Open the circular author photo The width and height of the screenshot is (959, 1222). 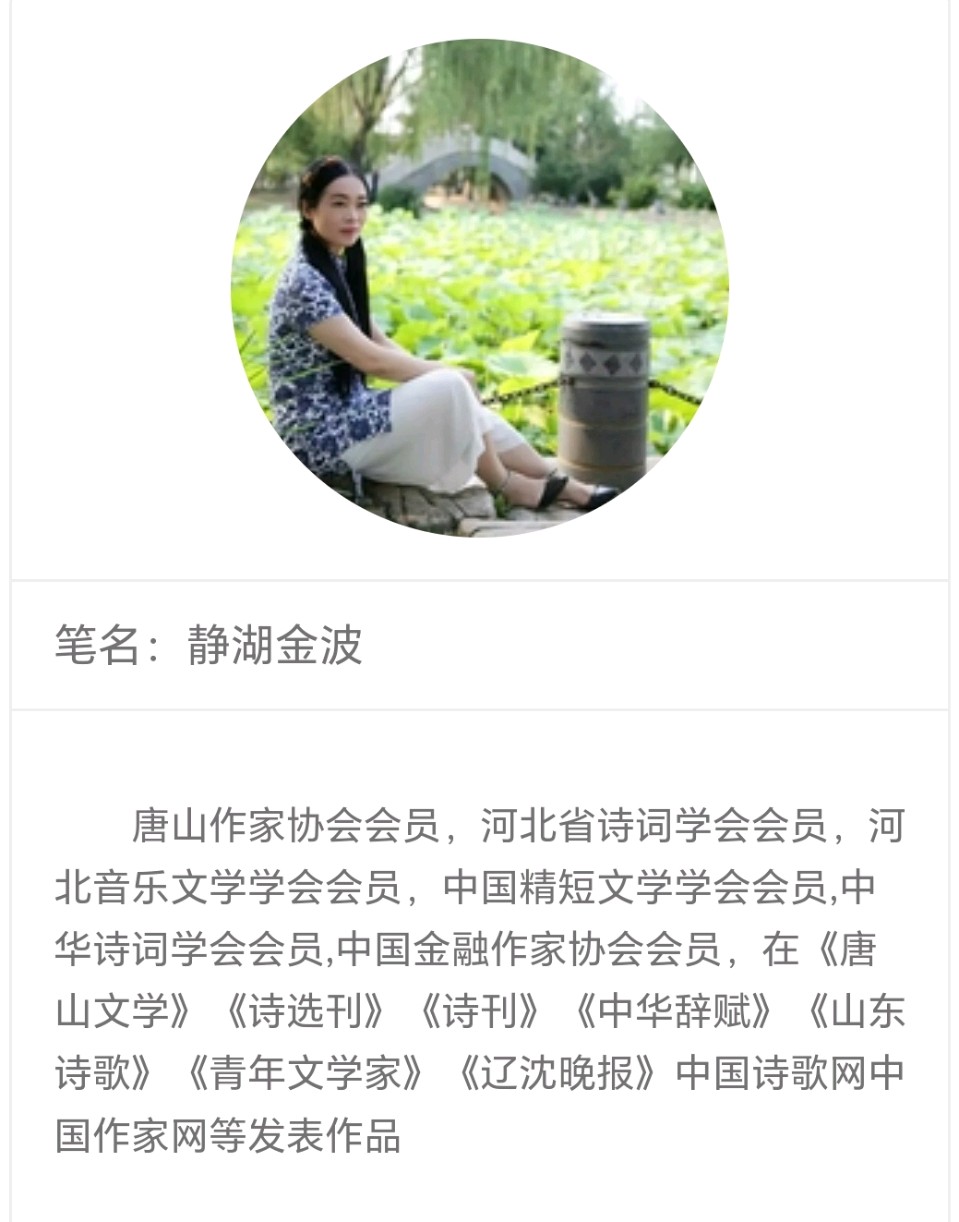click(480, 288)
